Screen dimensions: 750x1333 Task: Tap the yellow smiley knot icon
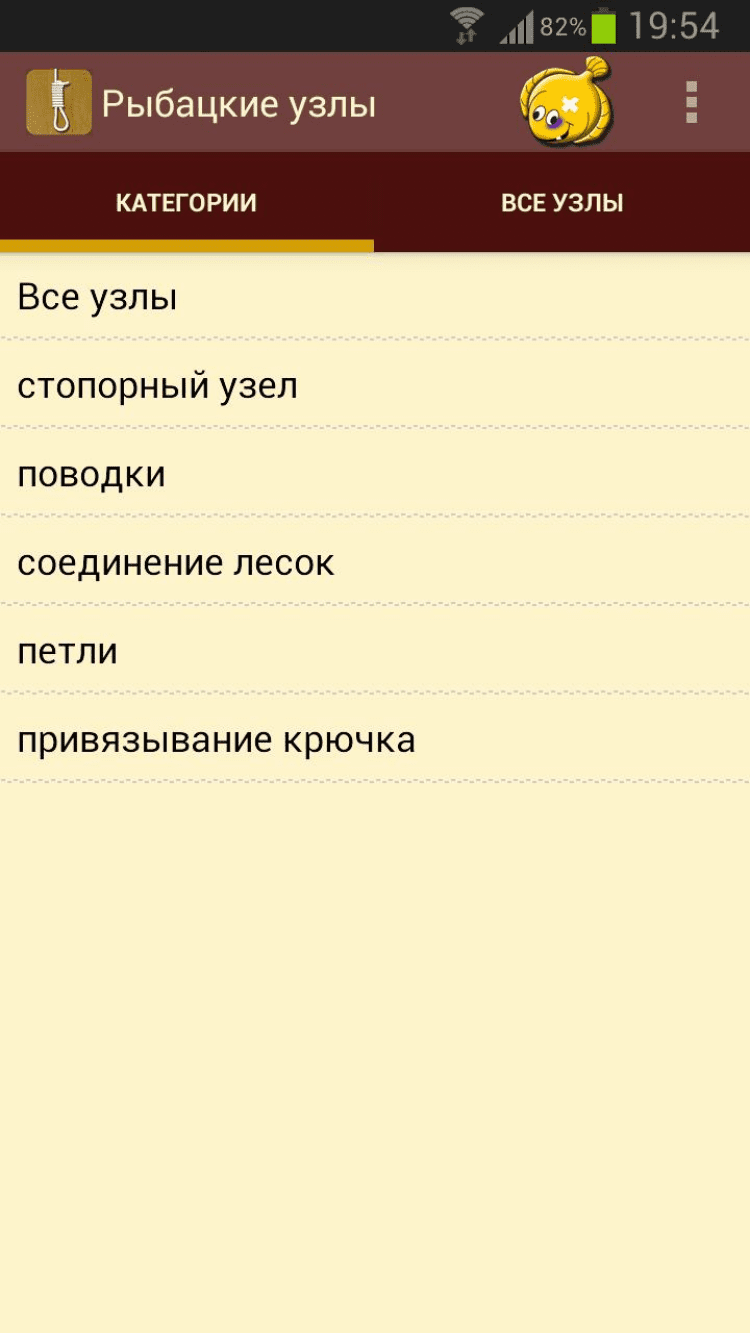point(566,103)
